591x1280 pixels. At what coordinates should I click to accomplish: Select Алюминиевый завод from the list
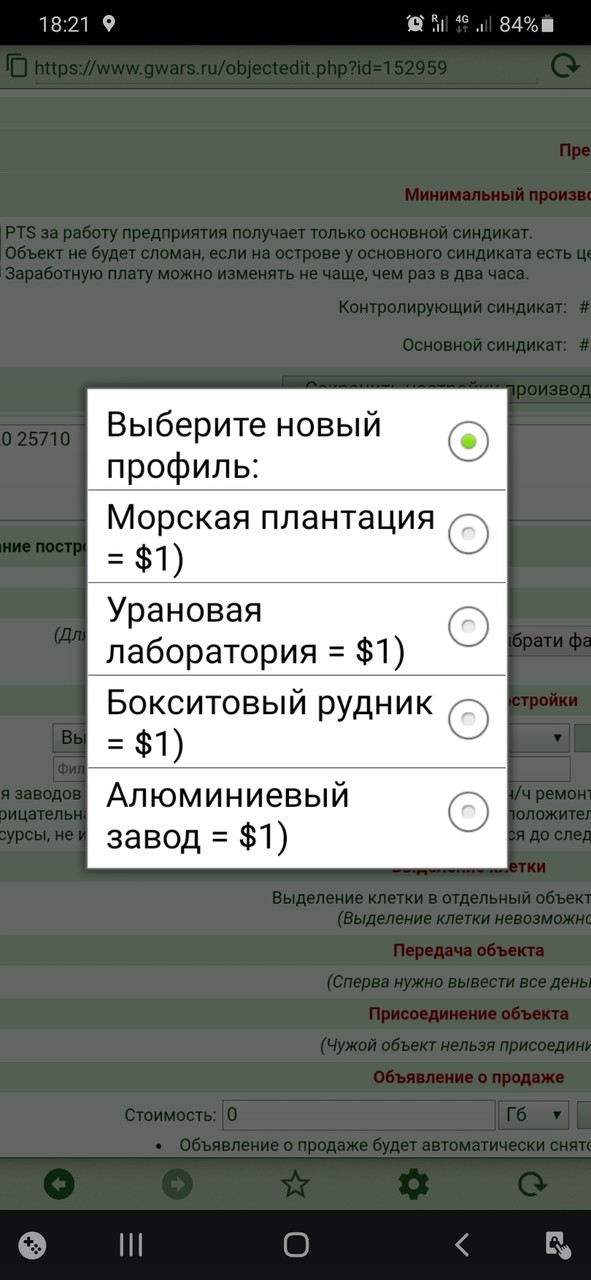pos(297,816)
